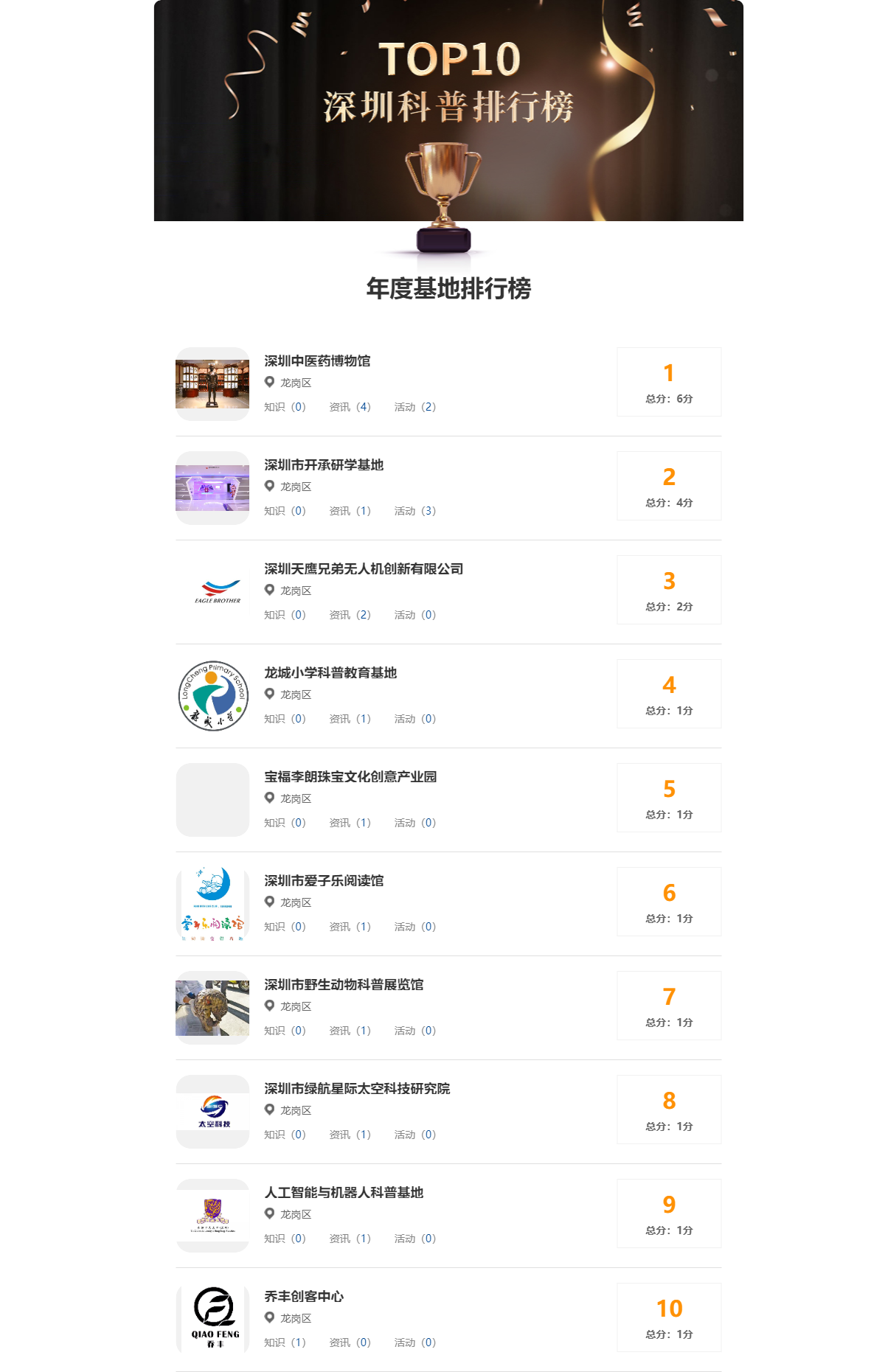
Task: View 深圳市爱子乐阅读馆 details
Action: 324,881
